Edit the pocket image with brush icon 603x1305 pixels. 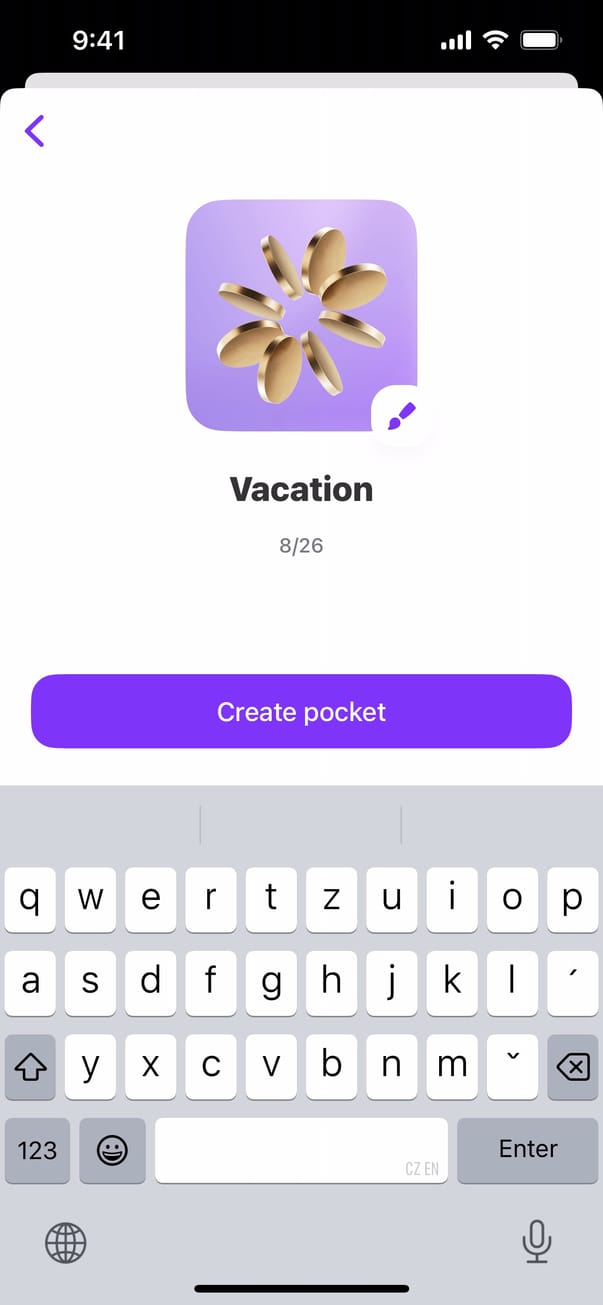(x=401, y=415)
